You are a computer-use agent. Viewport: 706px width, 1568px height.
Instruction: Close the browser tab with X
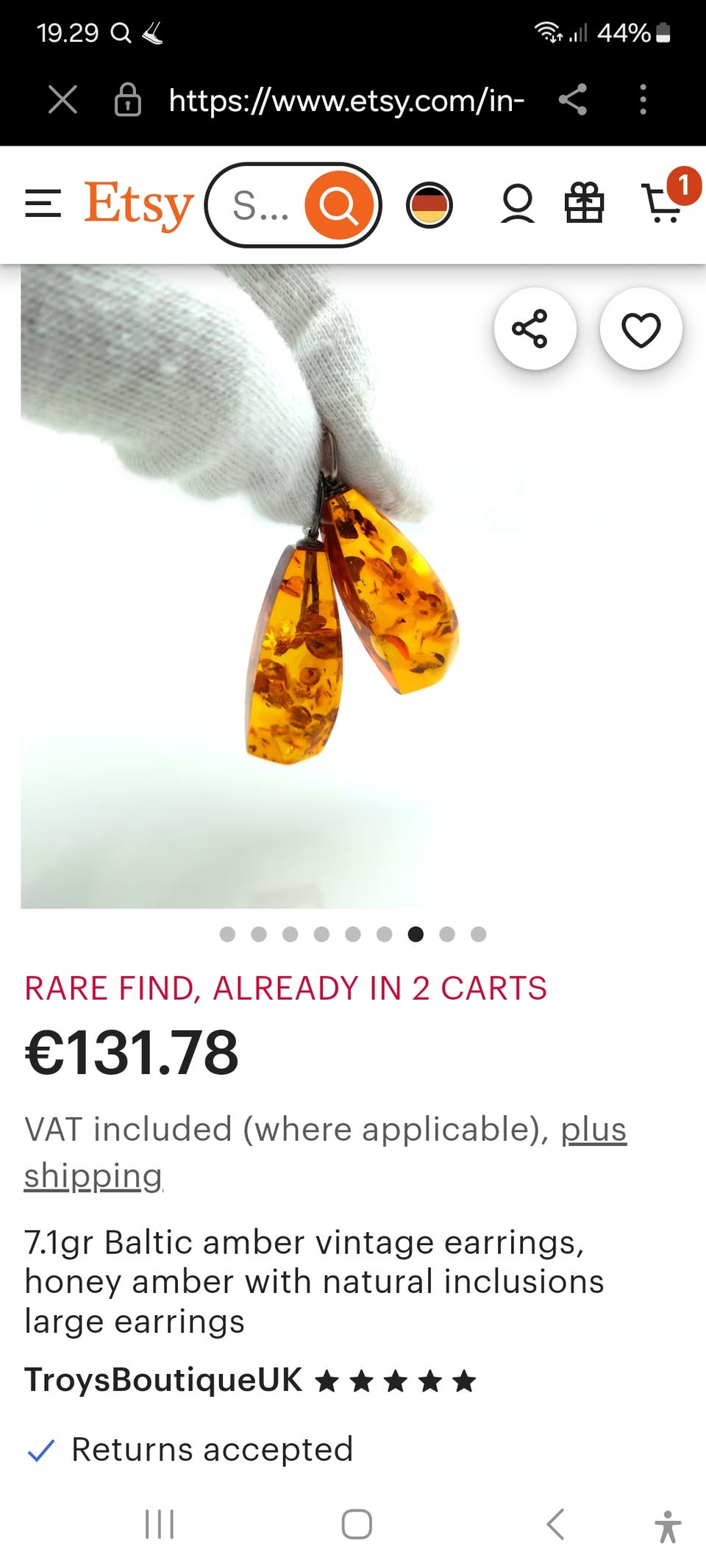click(63, 99)
